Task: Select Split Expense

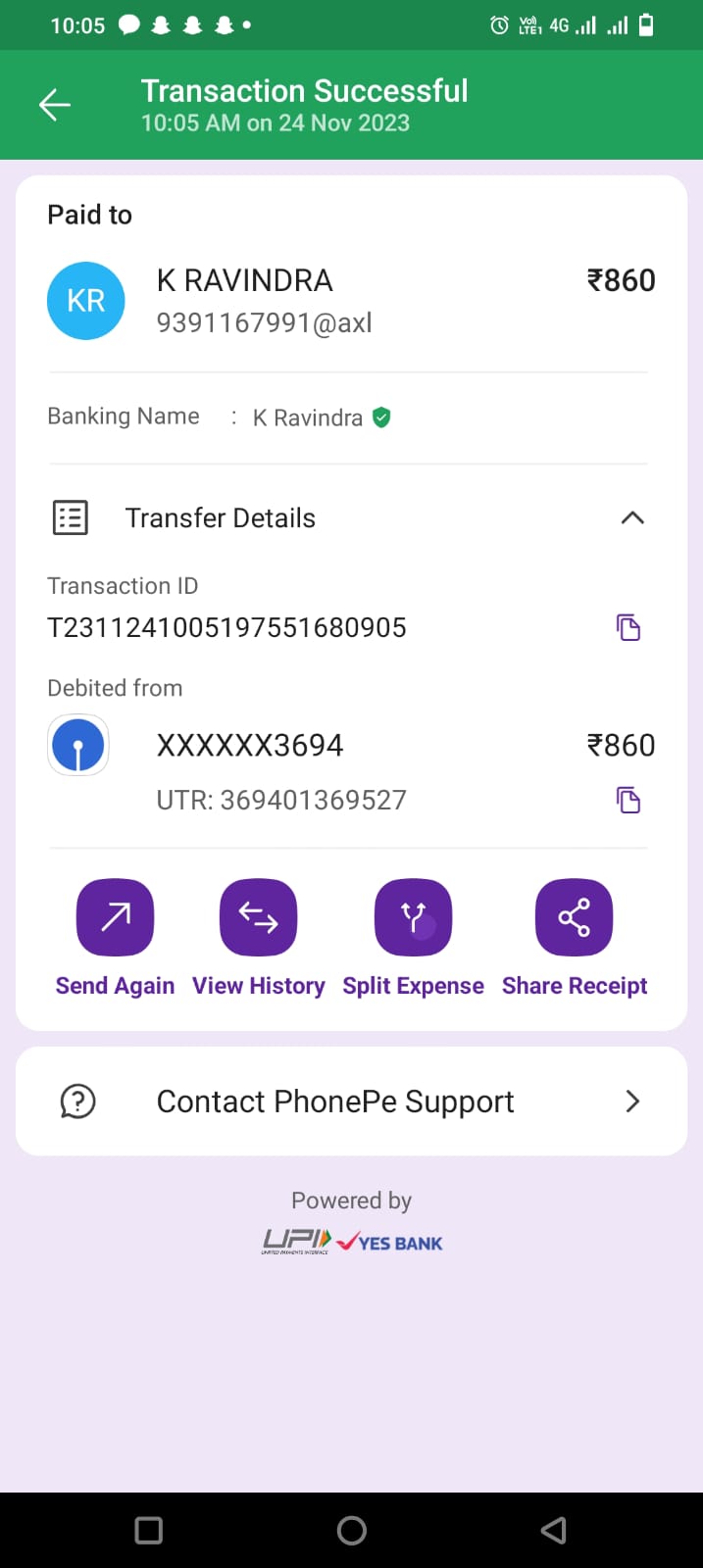Action: coord(413,918)
